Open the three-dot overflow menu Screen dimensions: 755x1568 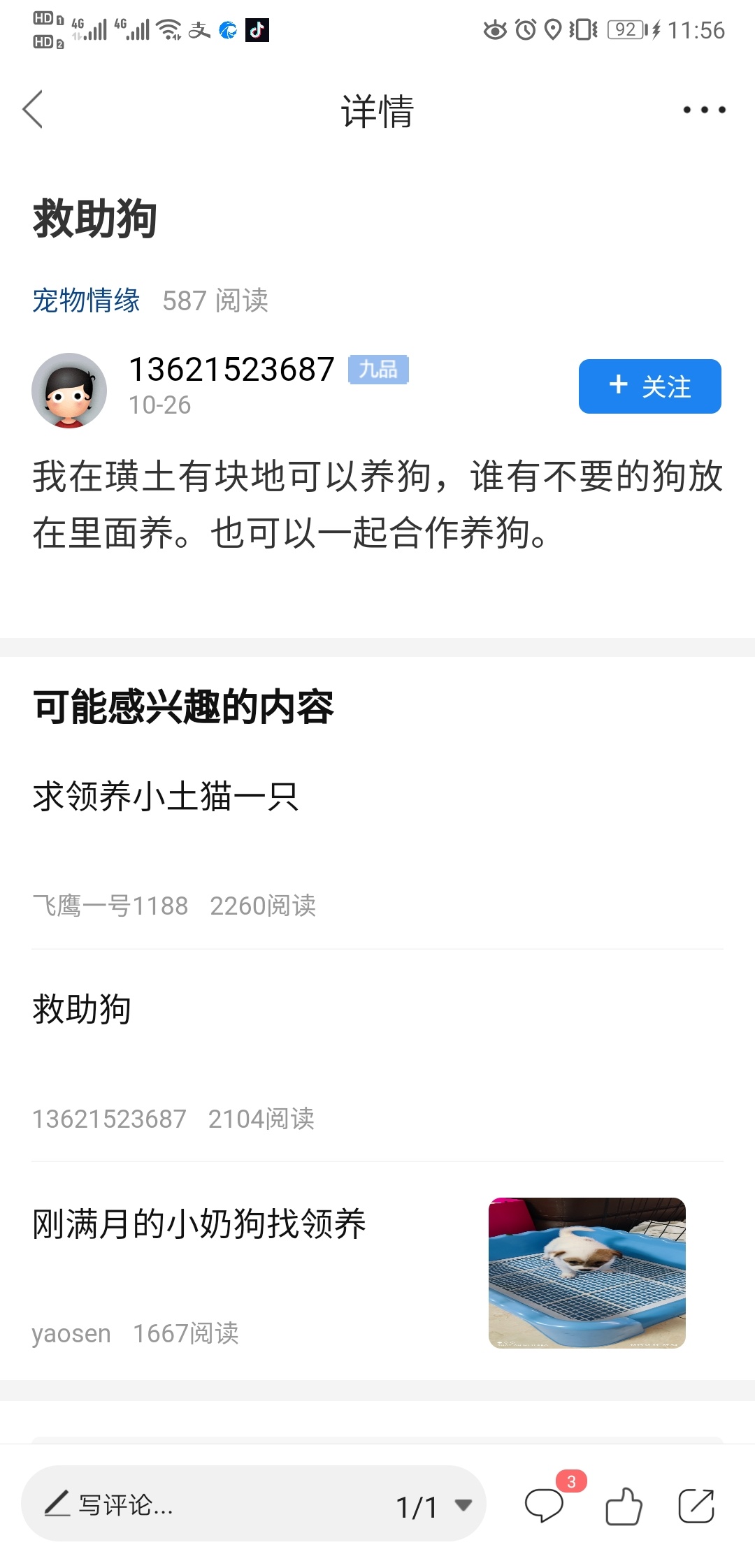[x=704, y=110]
